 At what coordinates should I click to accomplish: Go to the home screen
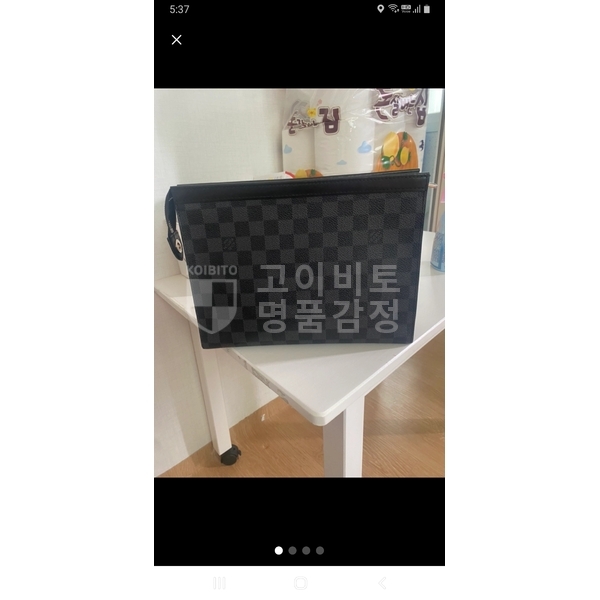[x=300, y=583]
